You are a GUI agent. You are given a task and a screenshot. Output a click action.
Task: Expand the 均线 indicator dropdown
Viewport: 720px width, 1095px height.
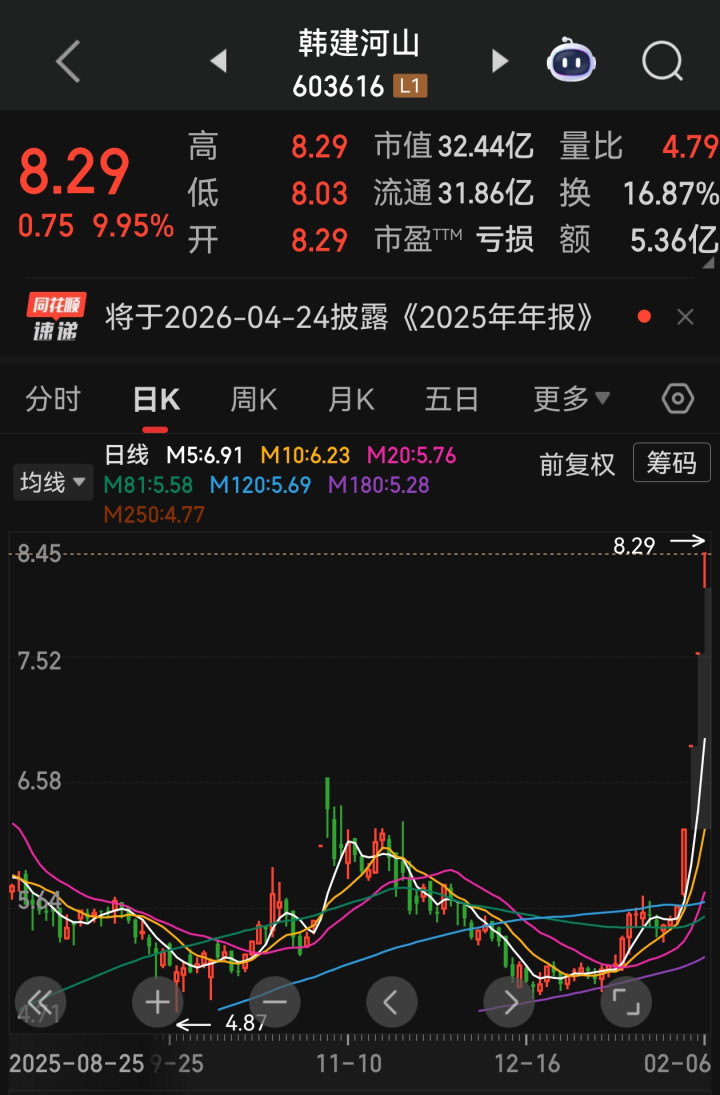point(50,483)
